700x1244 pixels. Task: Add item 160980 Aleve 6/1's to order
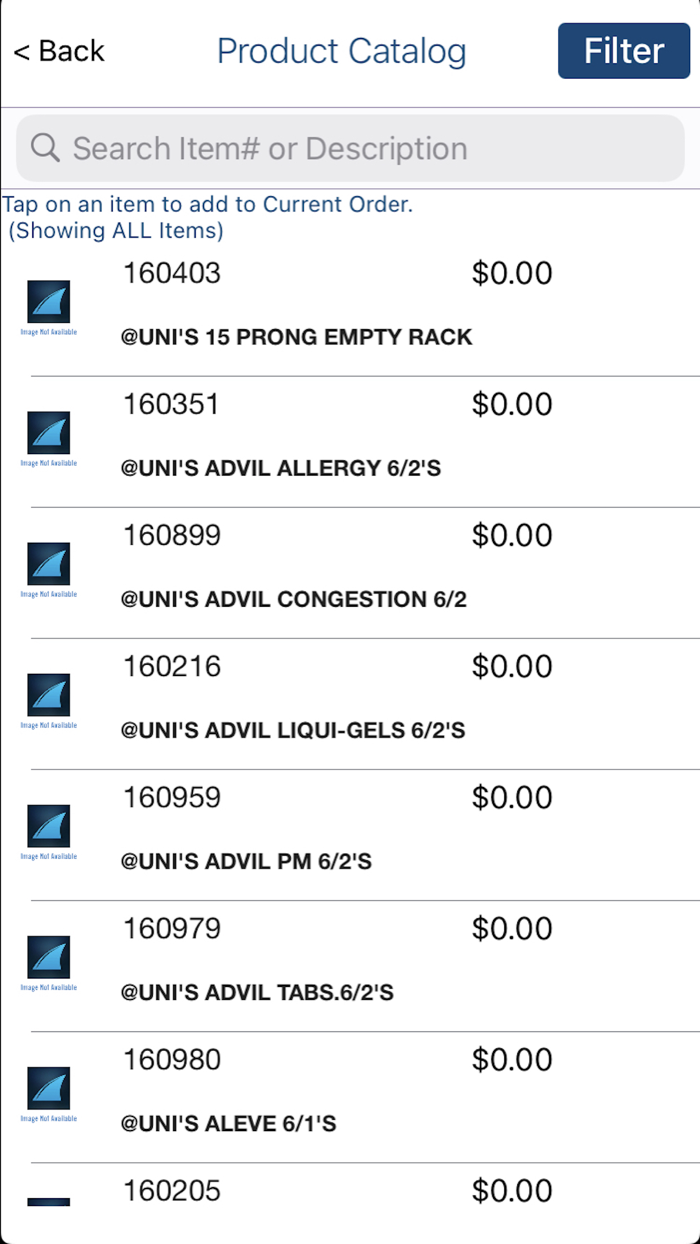click(x=350, y=1097)
